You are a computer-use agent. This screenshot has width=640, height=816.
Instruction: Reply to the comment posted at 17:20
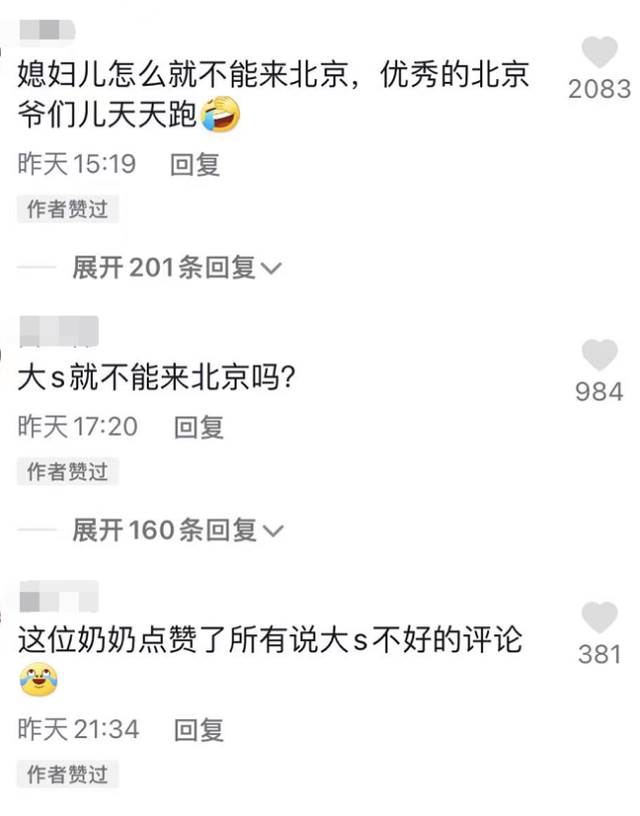[198, 427]
